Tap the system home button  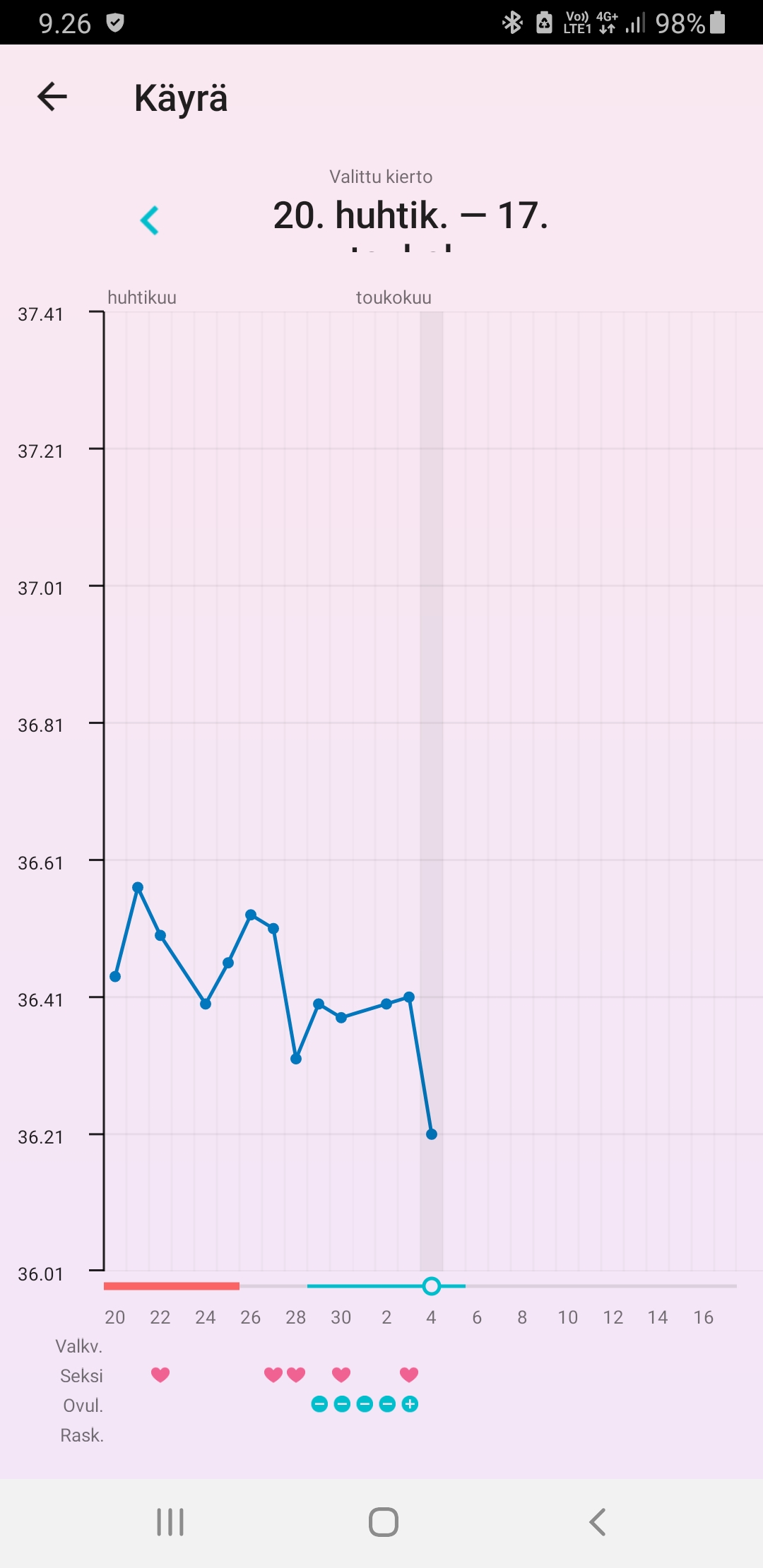click(x=383, y=1522)
